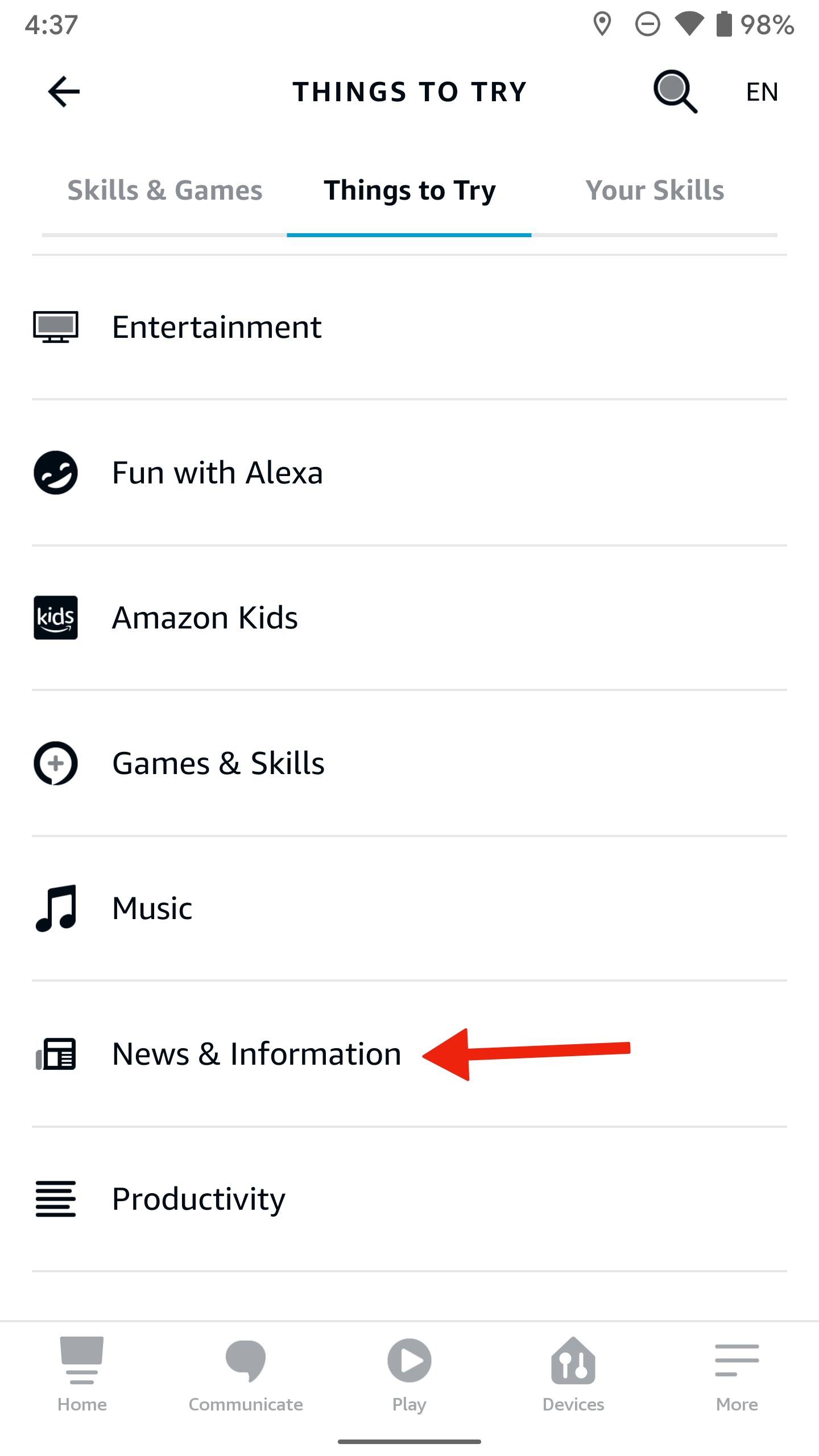The height and width of the screenshot is (1456, 819).
Task: Change the language via EN button
Action: (762, 92)
